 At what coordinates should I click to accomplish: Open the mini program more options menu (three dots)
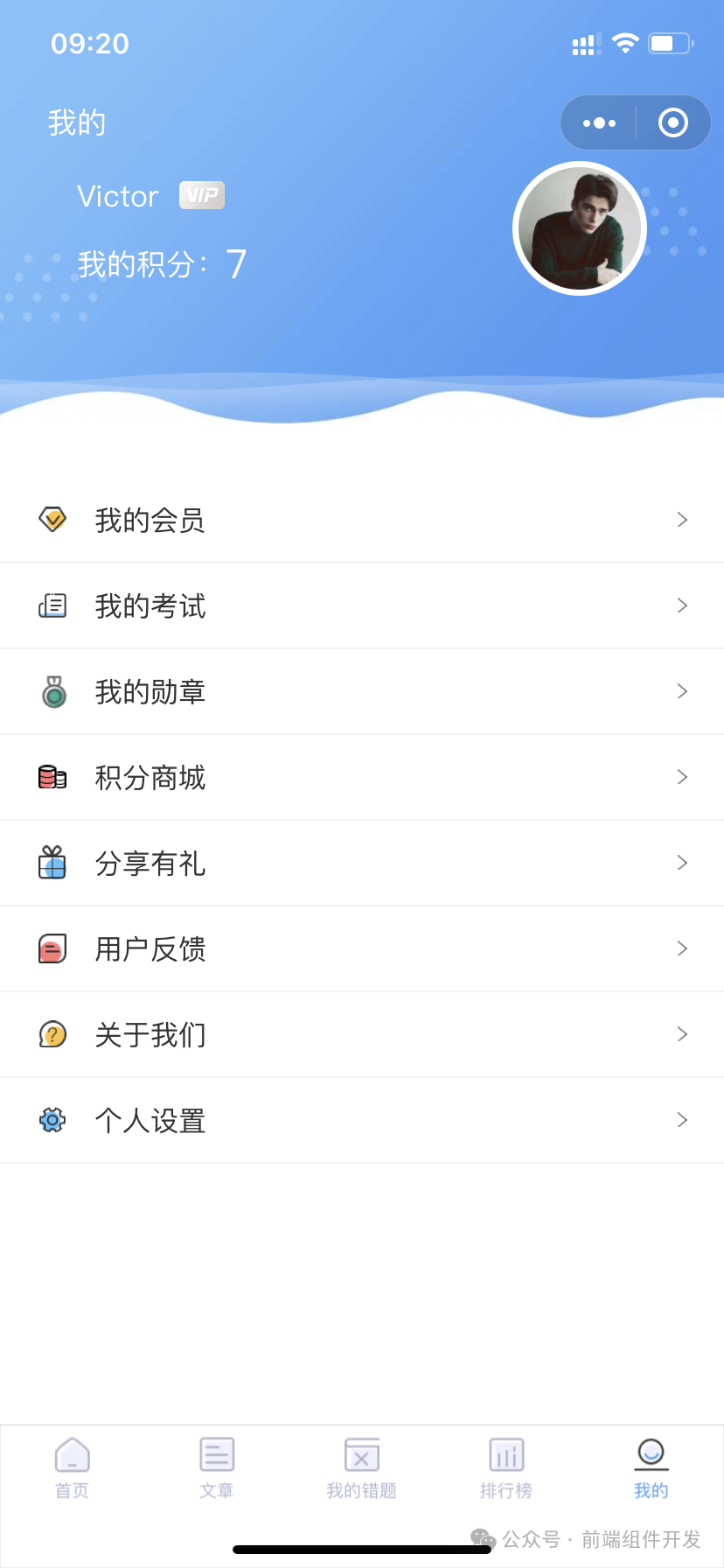tap(598, 122)
